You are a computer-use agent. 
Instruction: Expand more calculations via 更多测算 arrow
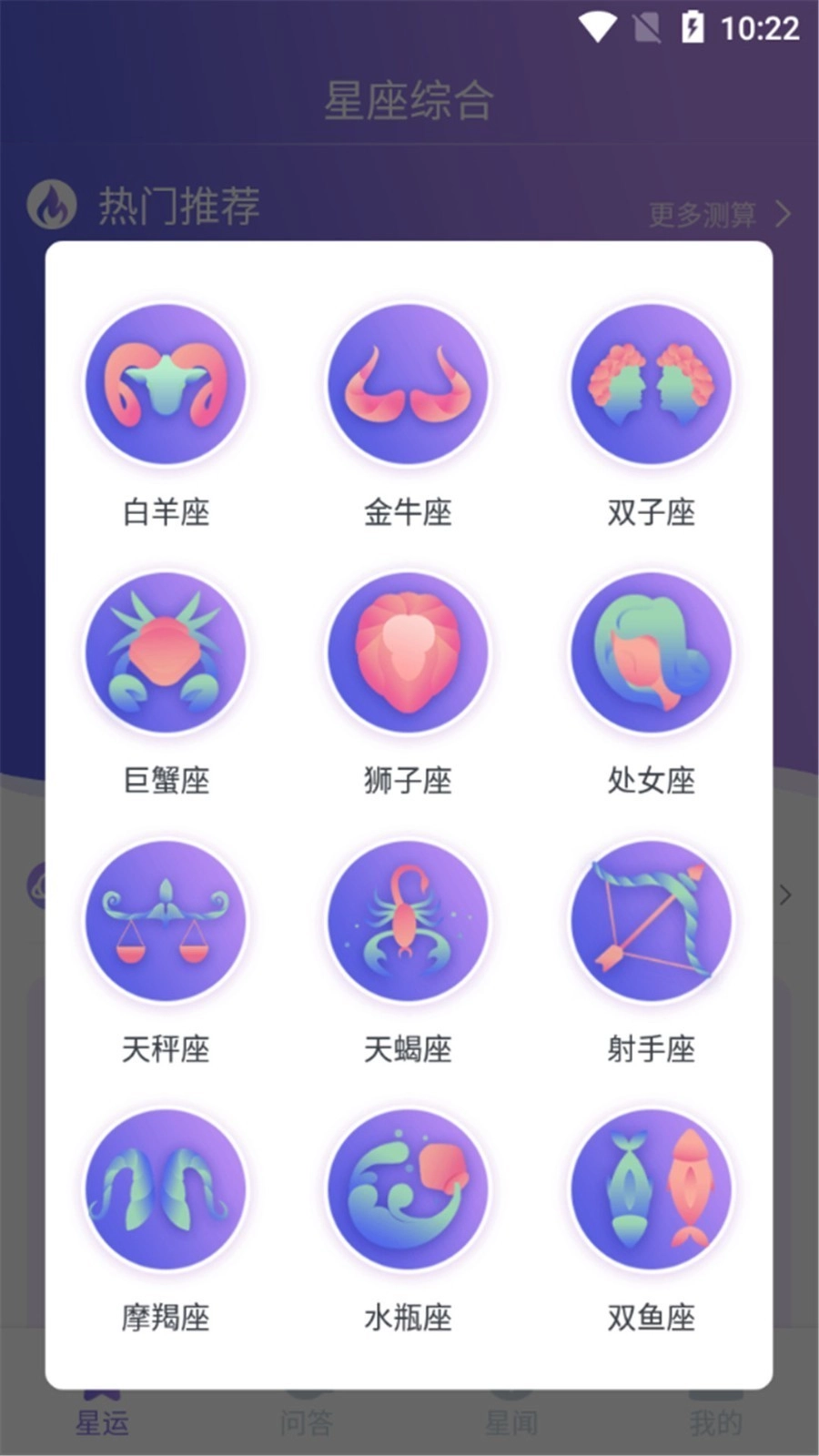pyautogui.click(x=781, y=215)
